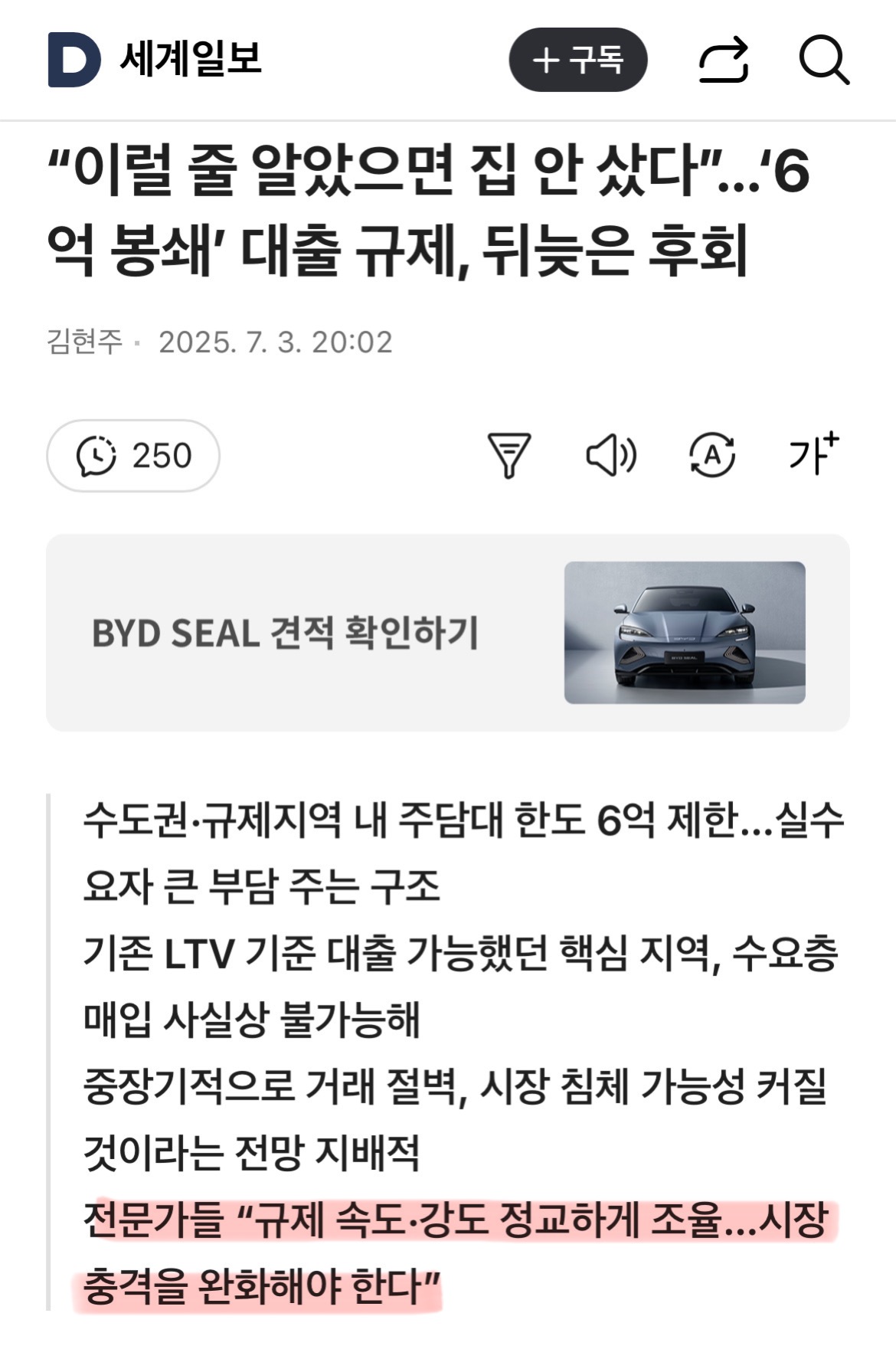Listen to the article with speaker icon
The image size is (896, 1372).
611,456
